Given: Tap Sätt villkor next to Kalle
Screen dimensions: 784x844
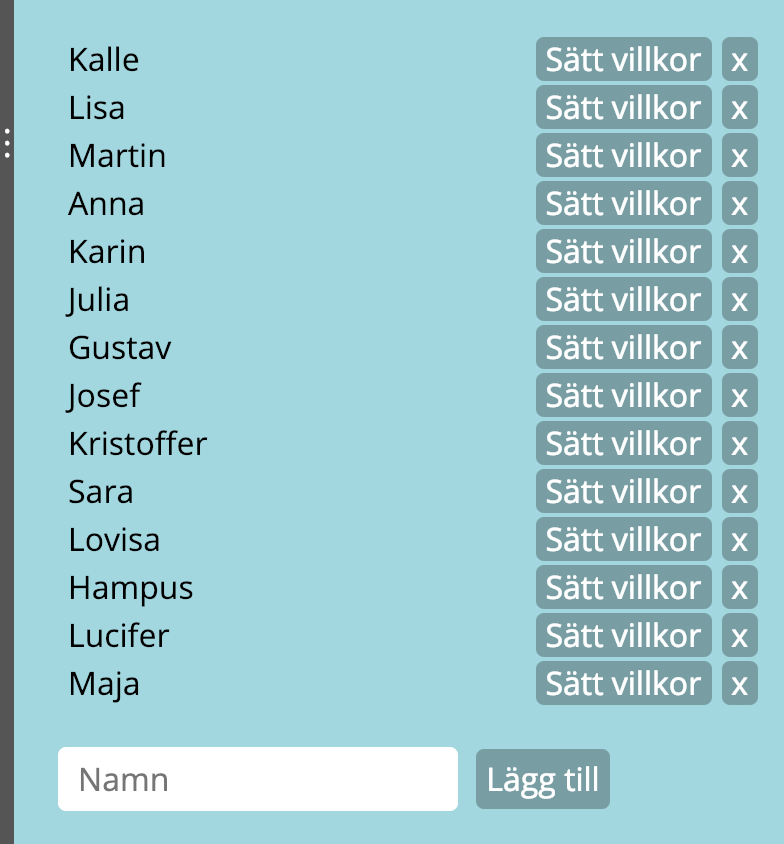Looking at the screenshot, I should pyautogui.click(x=623, y=60).
